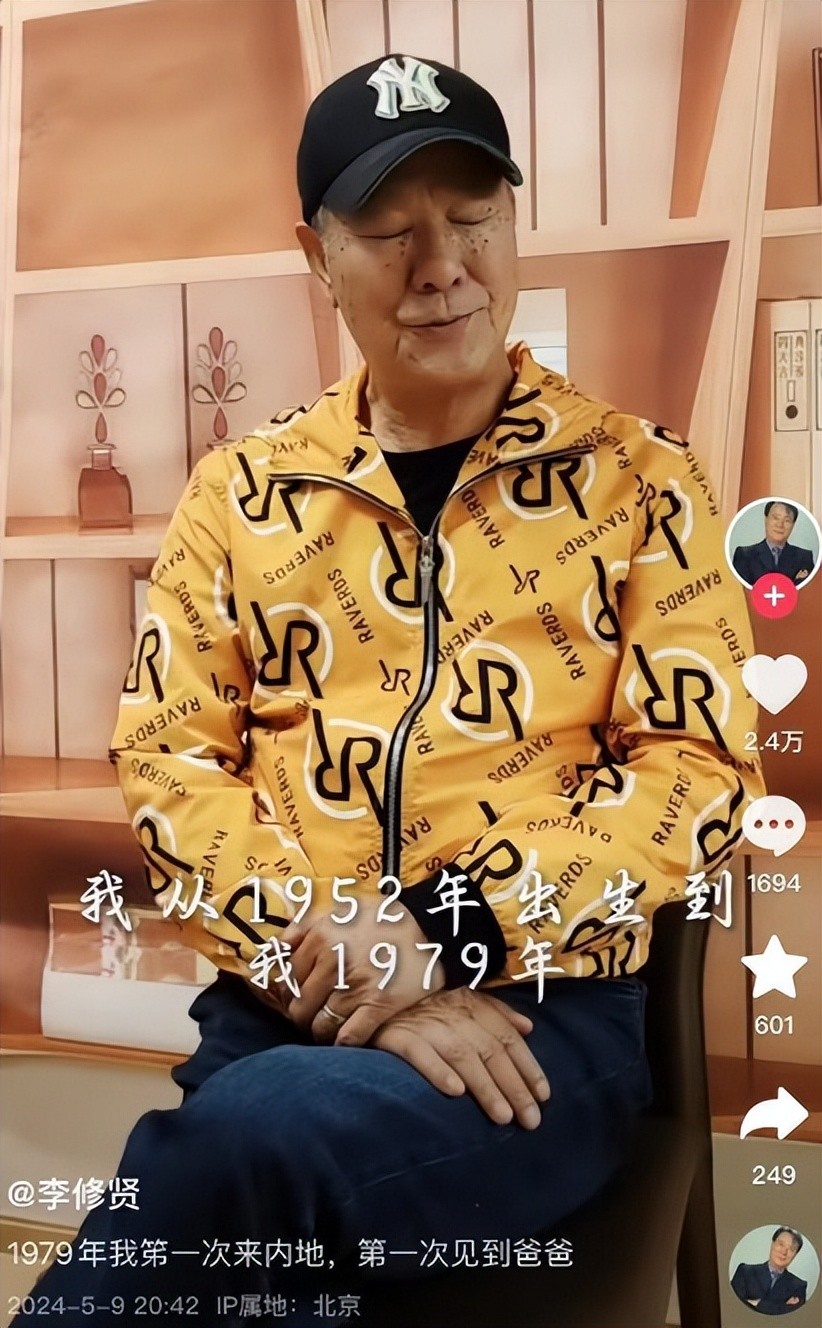
Task: Open the @李修贤 username link
Action: (x=75, y=1193)
